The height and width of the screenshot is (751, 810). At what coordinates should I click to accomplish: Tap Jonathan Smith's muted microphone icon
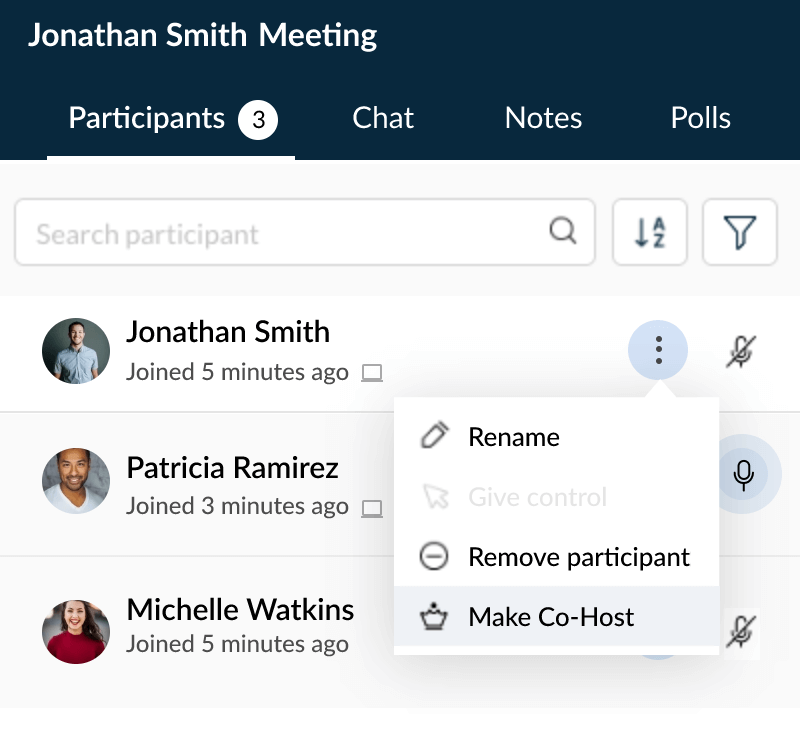click(741, 351)
